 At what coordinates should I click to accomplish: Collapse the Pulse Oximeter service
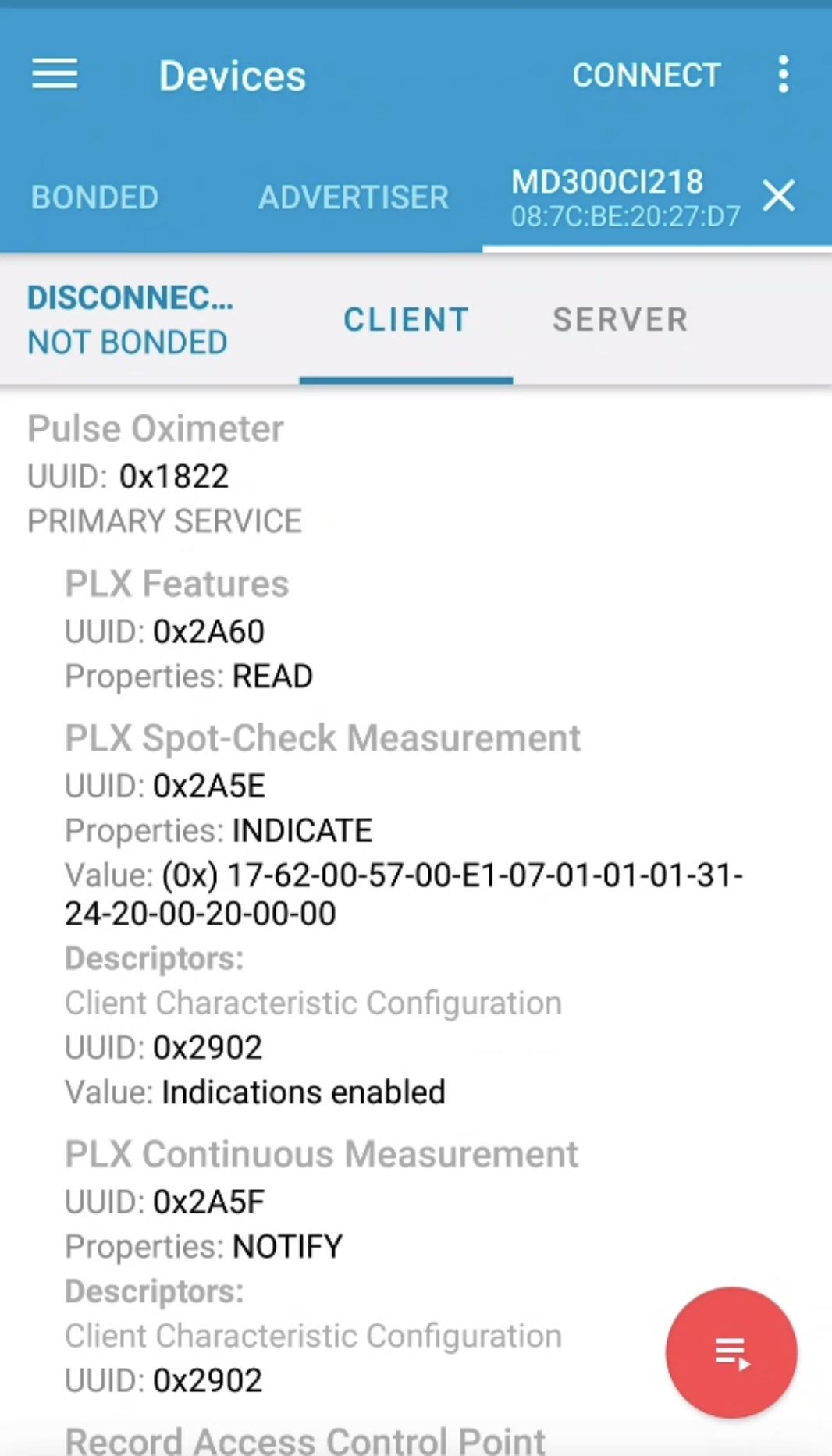(156, 429)
